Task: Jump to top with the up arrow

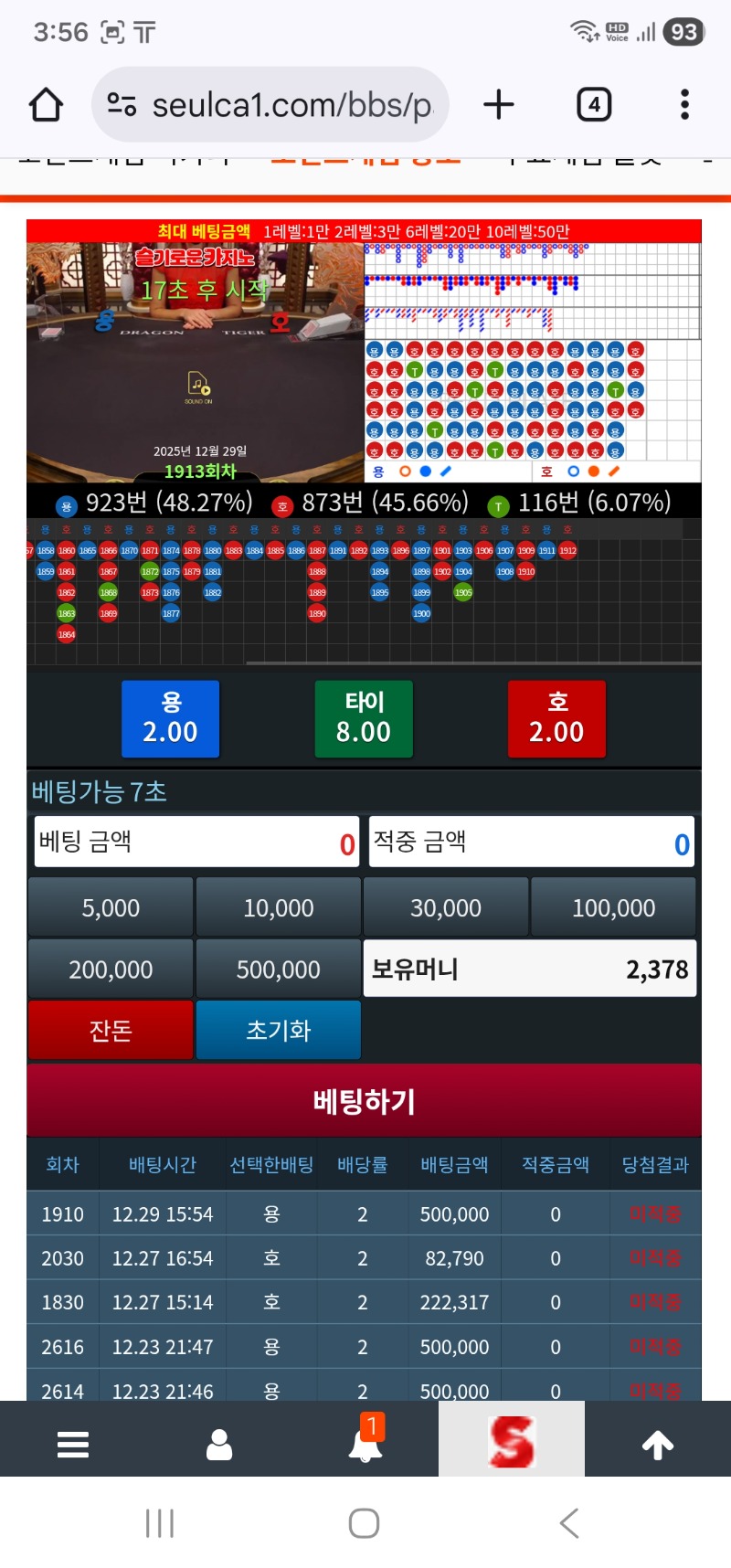Action: (658, 1444)
